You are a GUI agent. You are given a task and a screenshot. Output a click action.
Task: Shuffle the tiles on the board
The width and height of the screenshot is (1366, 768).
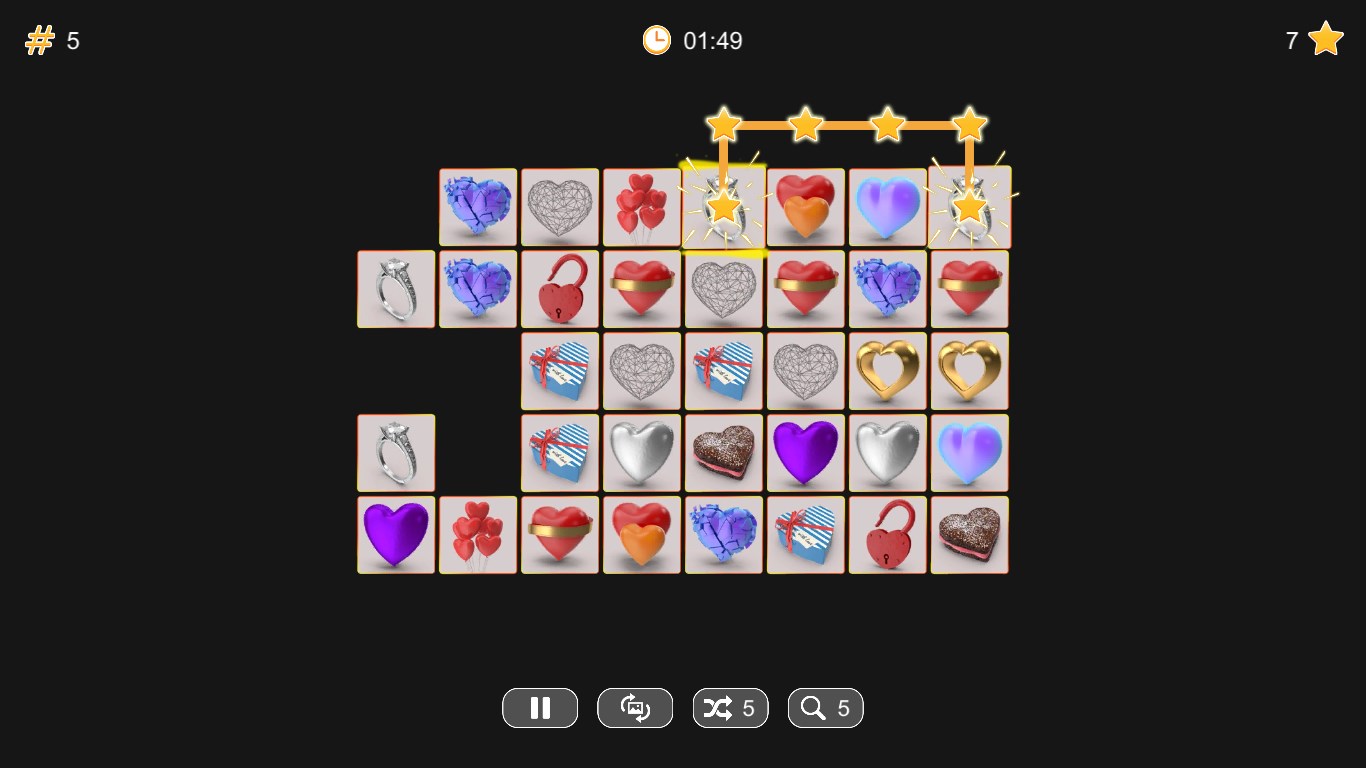[730, 708]
